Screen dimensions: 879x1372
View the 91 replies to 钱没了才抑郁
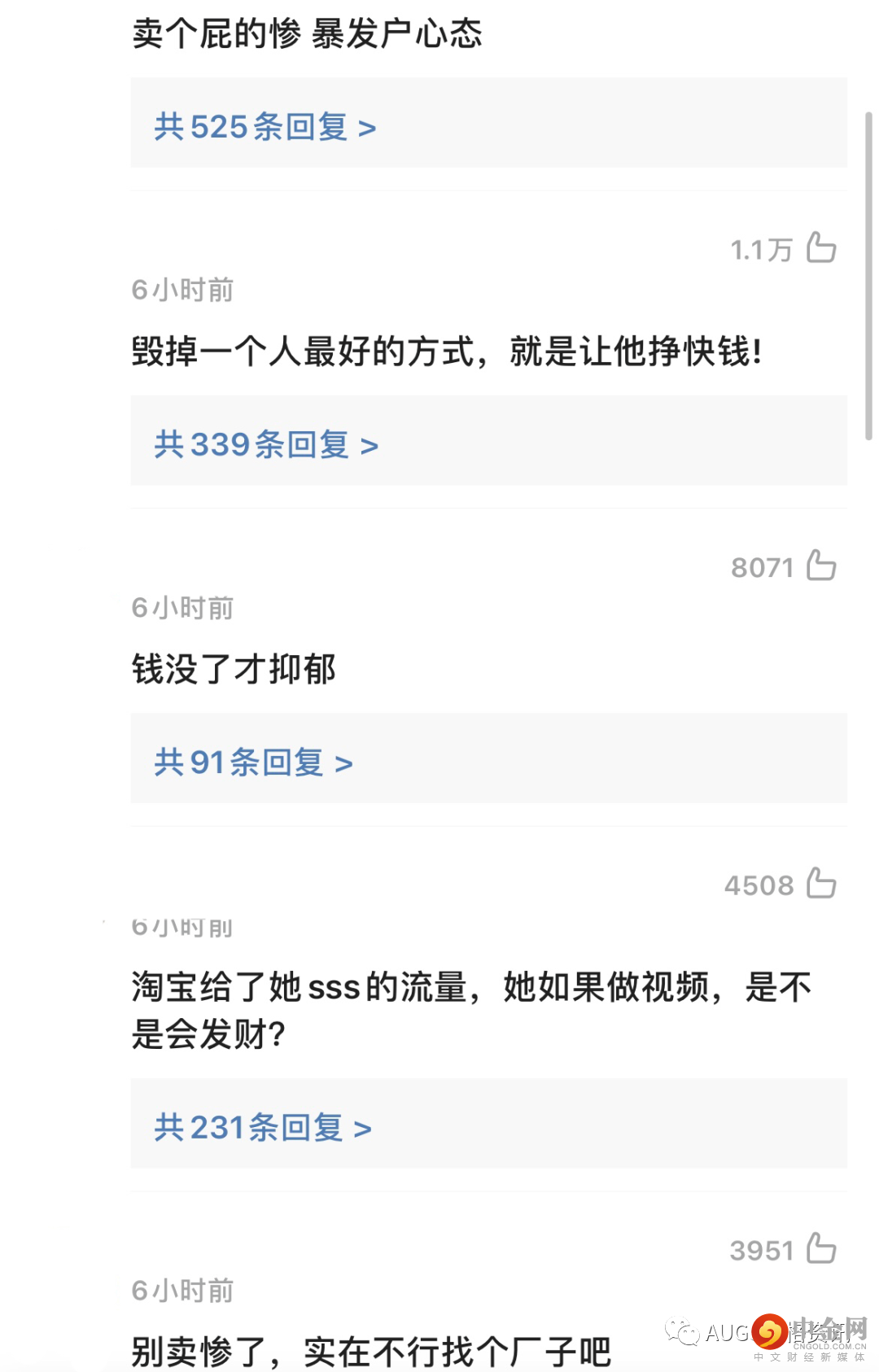(253, 762)
